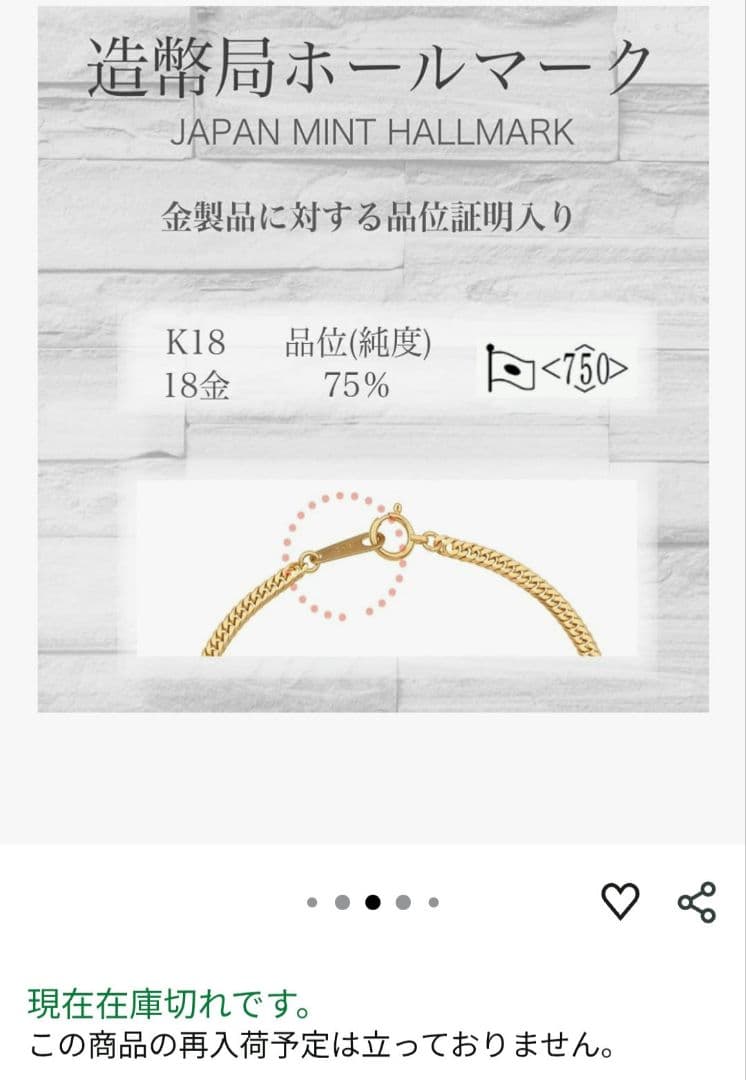Click the pagination dots row below the image
The height and width of the screenshot is (1080, 746).
pyautogui.click(x=373, y=900)
